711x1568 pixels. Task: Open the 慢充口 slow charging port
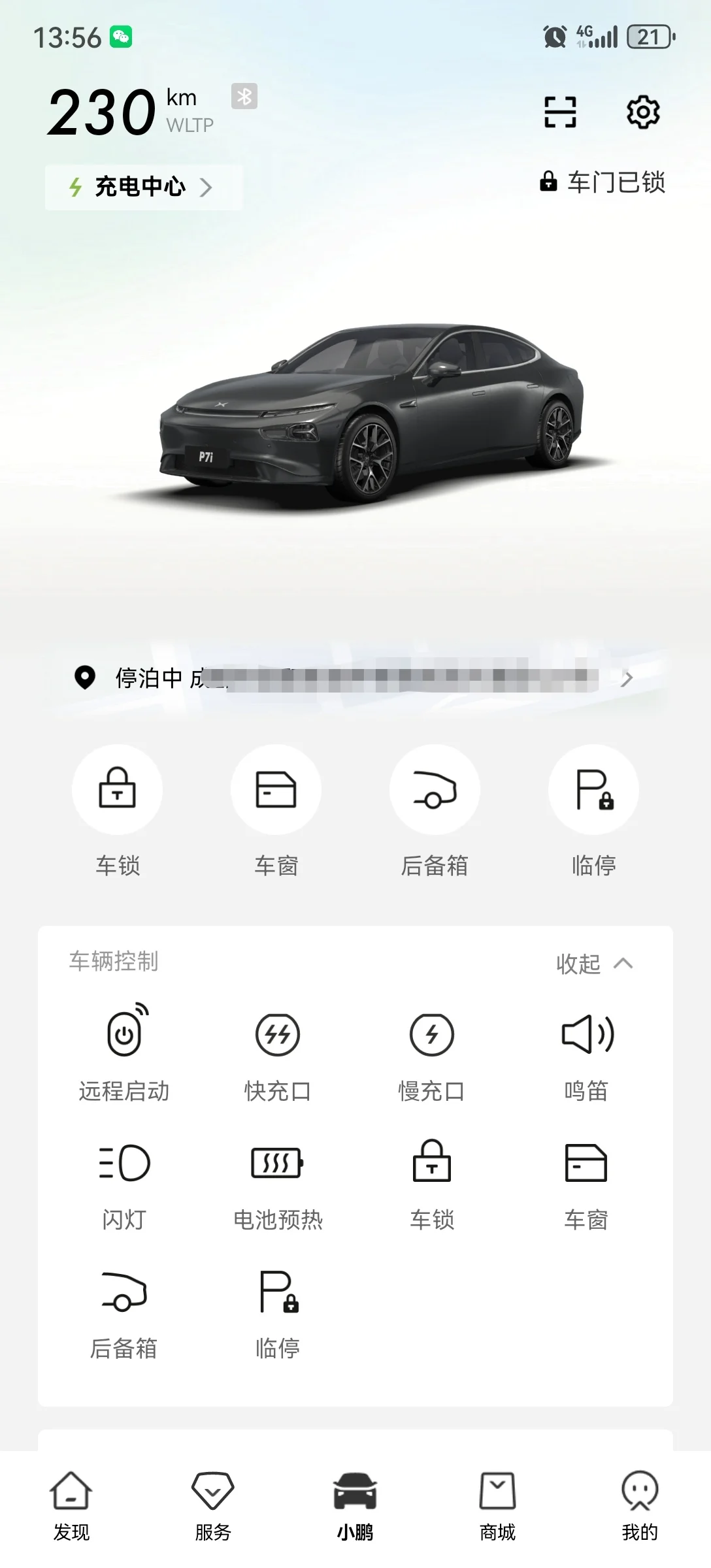[x=431, y=1052]
